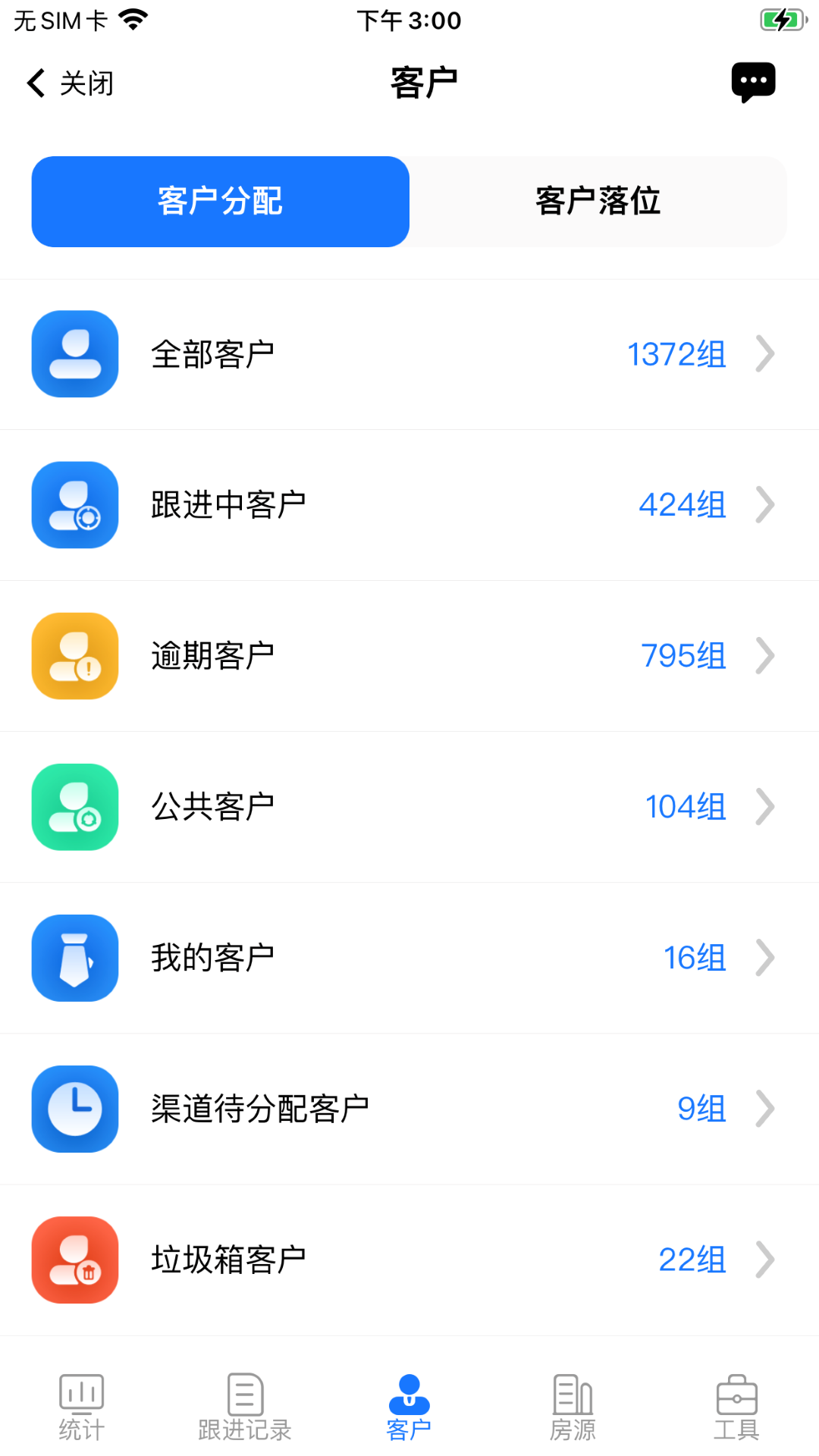Image resolution: width=819 pixels, height=1456 pixels.
Task: Tap the clock icon for 渠道待分配客户
Action: (74, 1109)
